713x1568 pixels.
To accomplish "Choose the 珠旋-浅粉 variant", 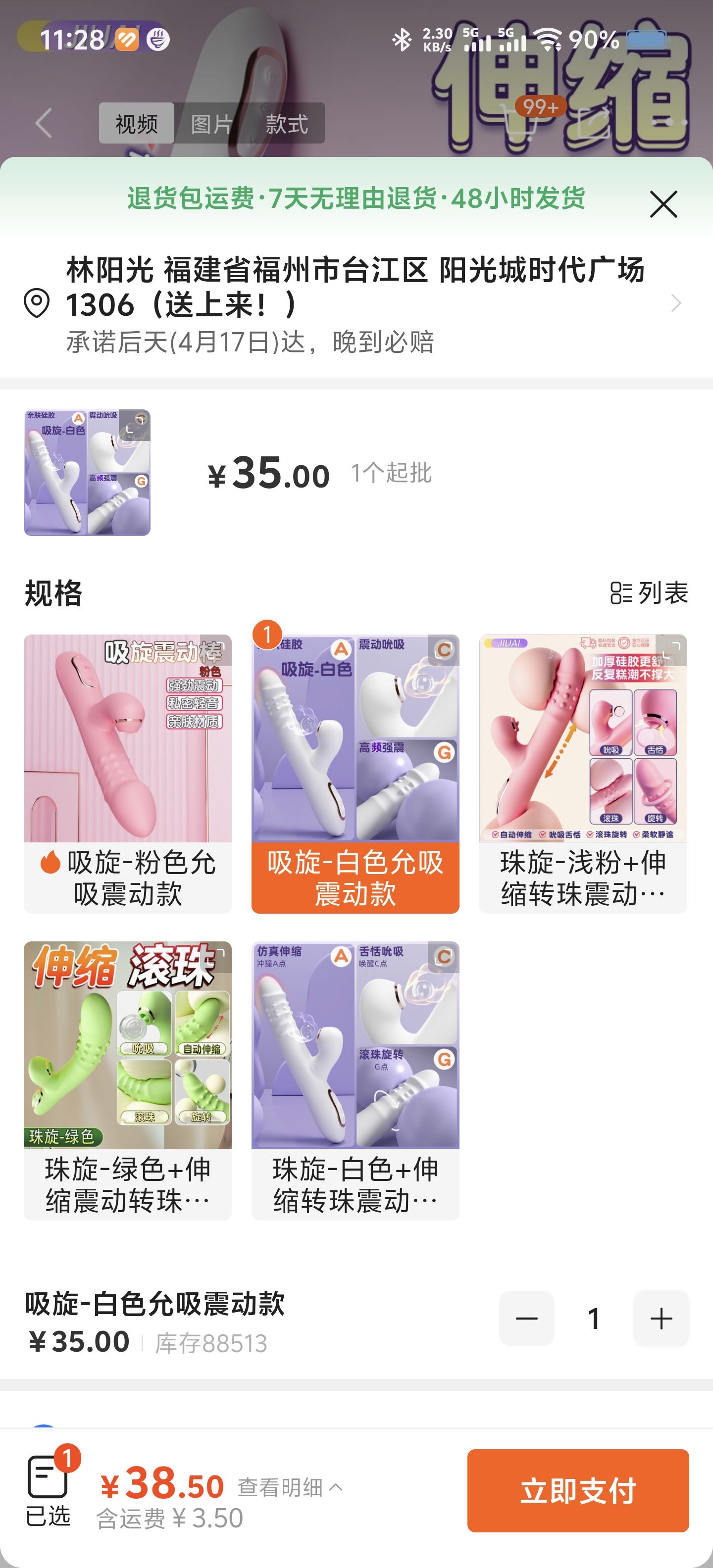I will pyautogui.click(x=583, y=773).
